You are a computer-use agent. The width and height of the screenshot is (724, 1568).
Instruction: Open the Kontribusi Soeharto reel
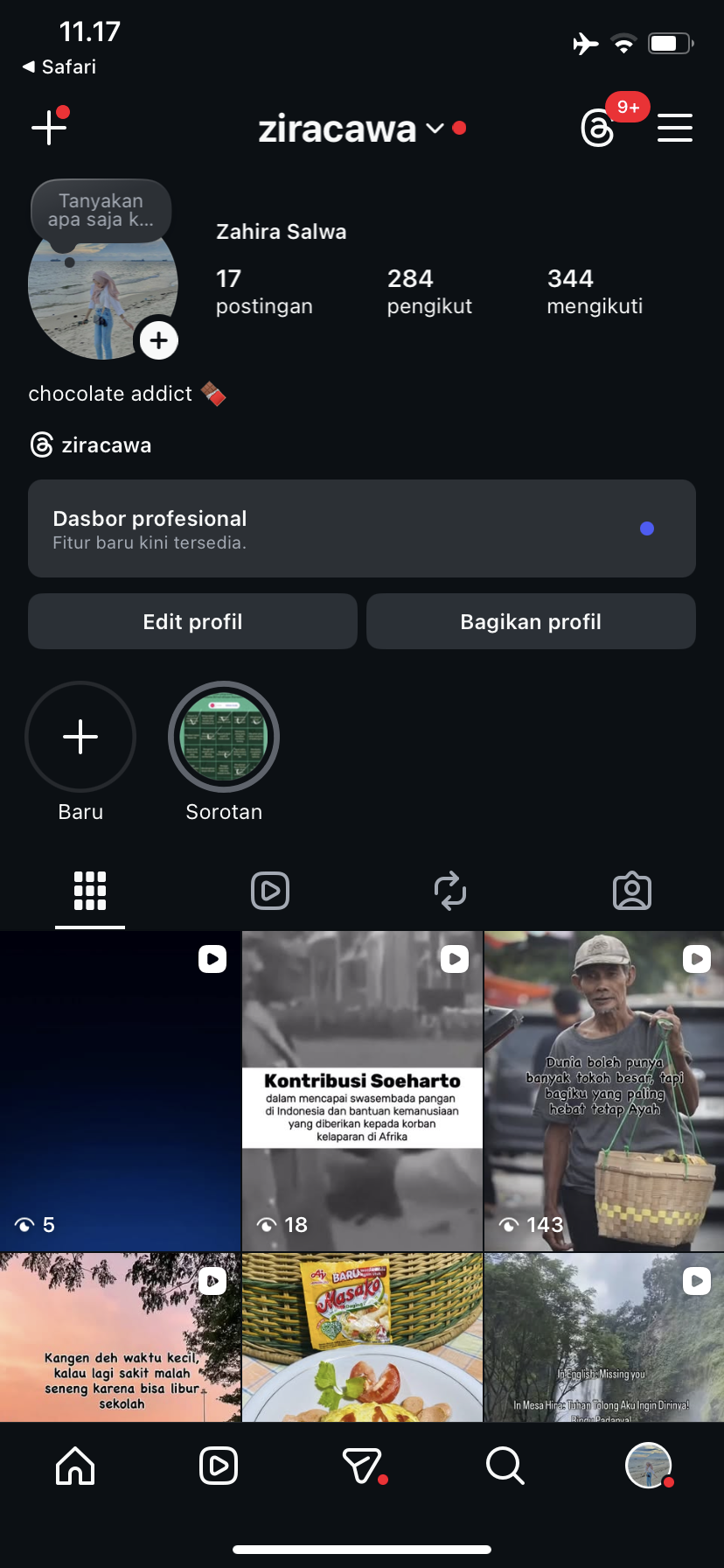[x=362, y=1090]
